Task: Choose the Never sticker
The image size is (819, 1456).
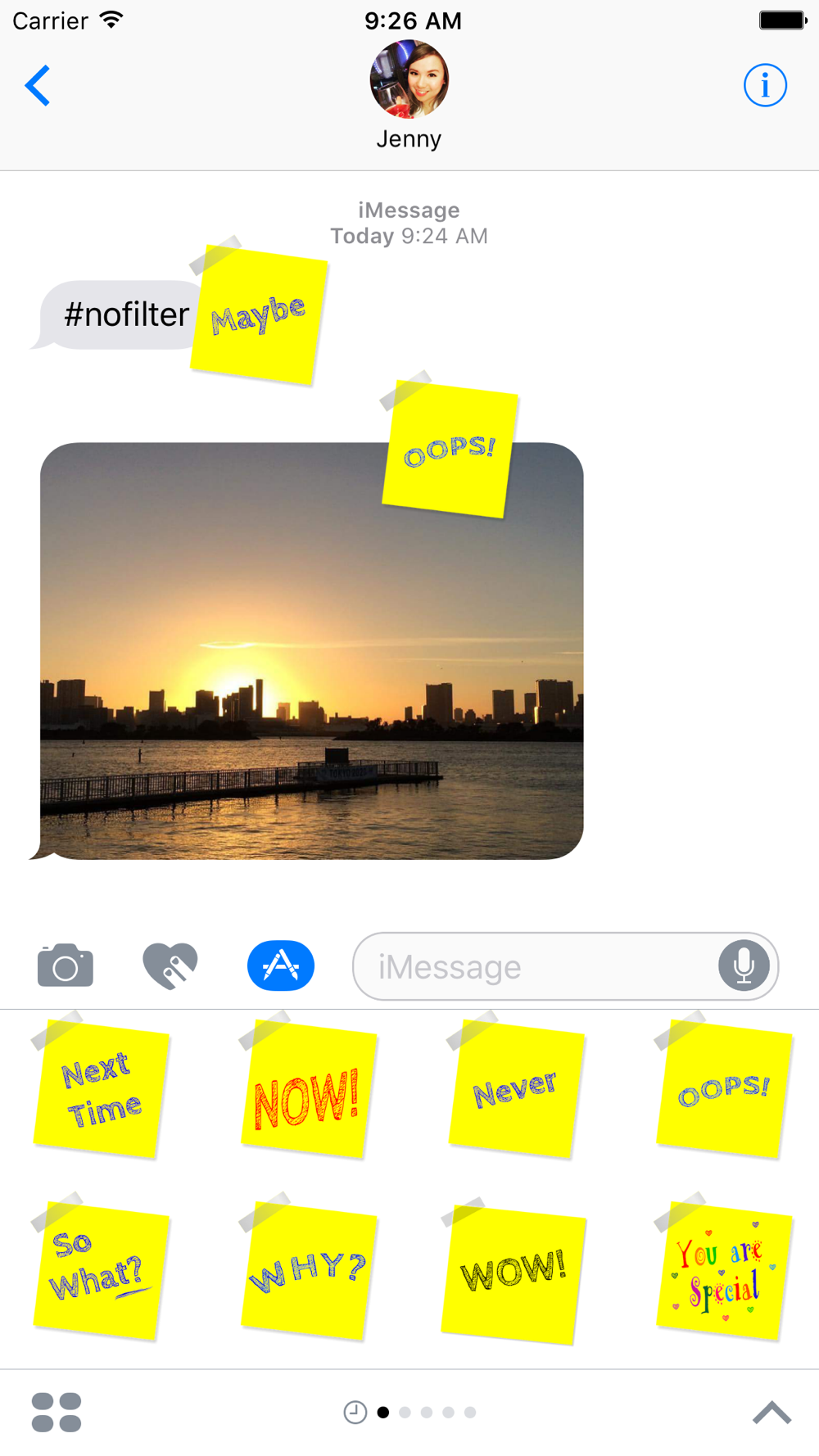Action: (x=516, y=1085)
